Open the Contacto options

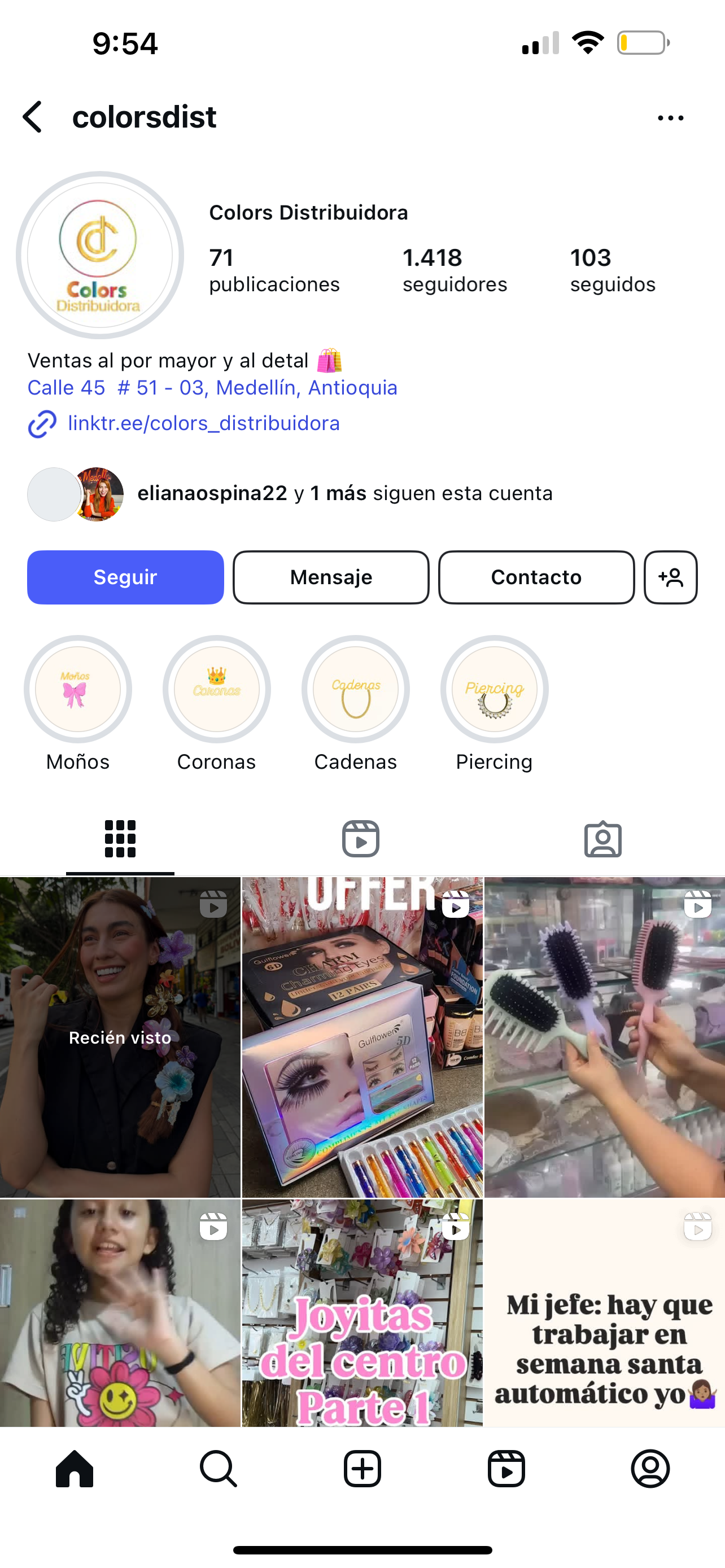pos(536,577)
